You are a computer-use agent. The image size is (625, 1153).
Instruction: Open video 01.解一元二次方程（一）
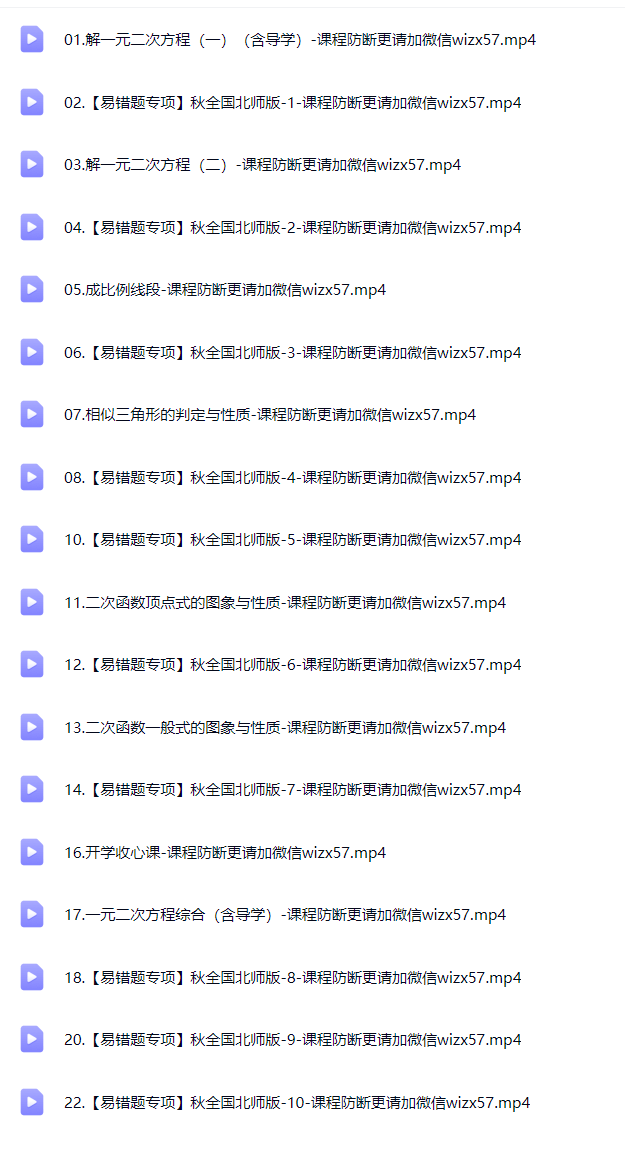pos(299,40)
